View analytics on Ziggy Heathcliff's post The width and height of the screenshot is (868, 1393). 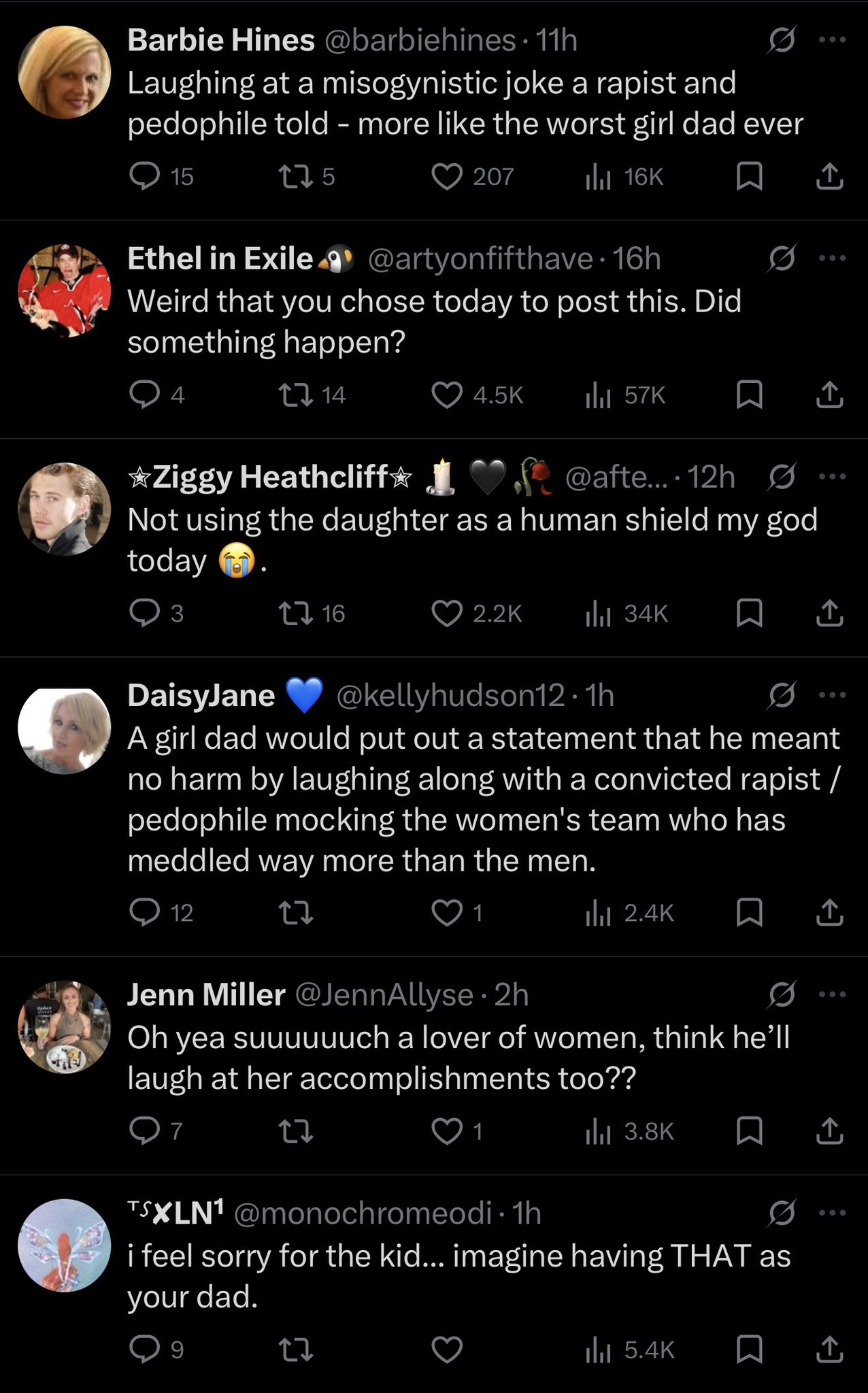coord(598,614)
